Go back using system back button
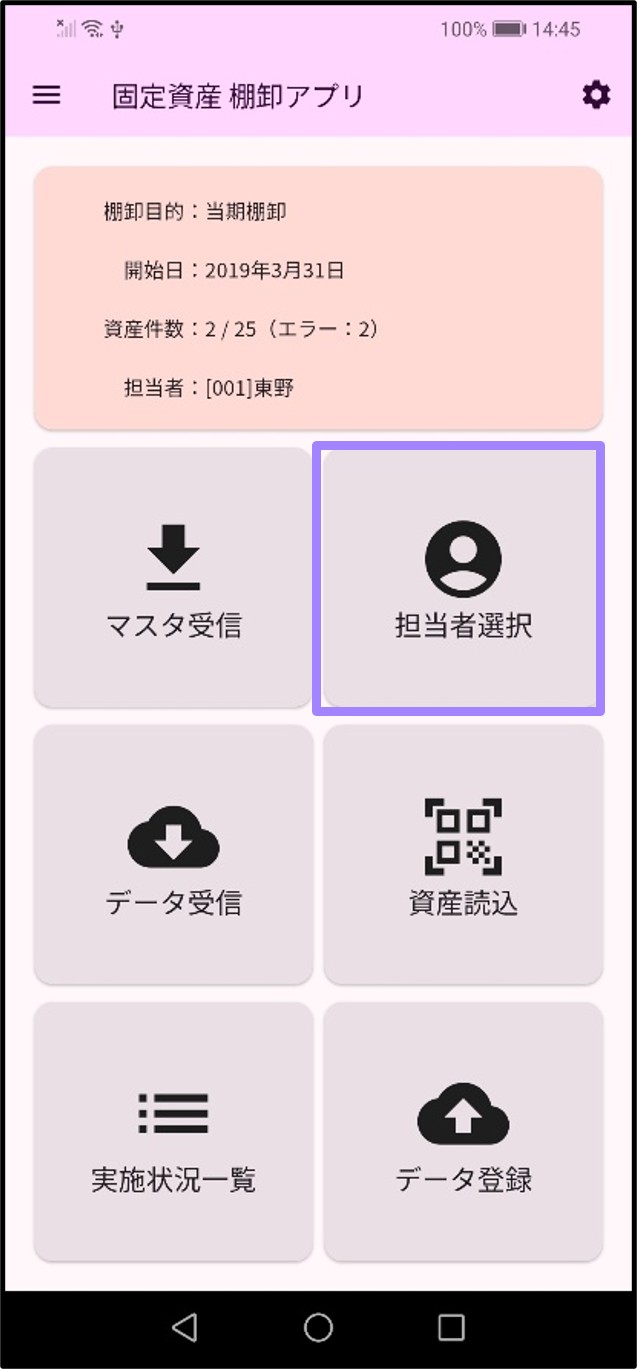The height and width of the screenshot is (1369, 637). pos(184,1327)
